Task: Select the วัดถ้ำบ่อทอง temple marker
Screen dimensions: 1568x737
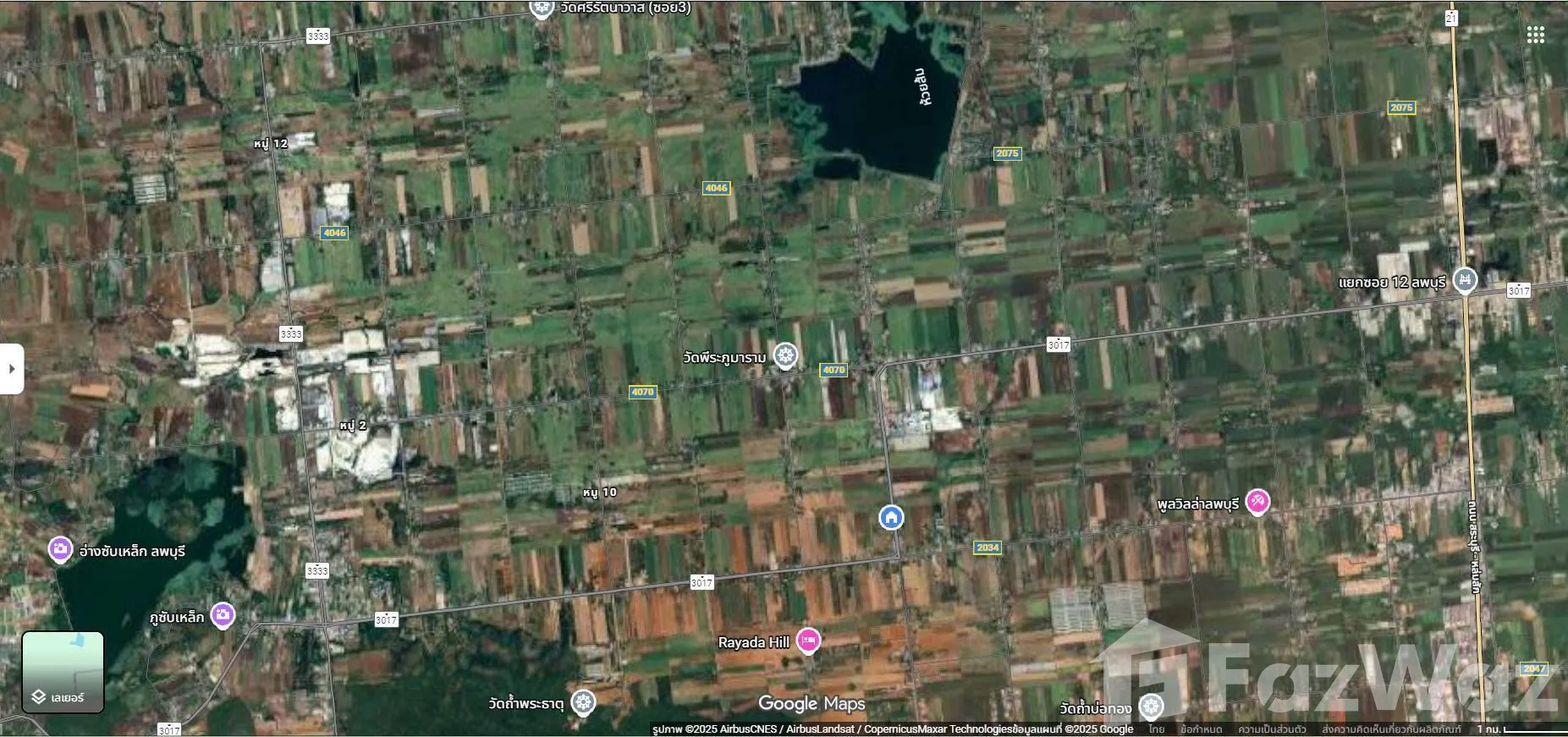Action: pos(1150,706)
